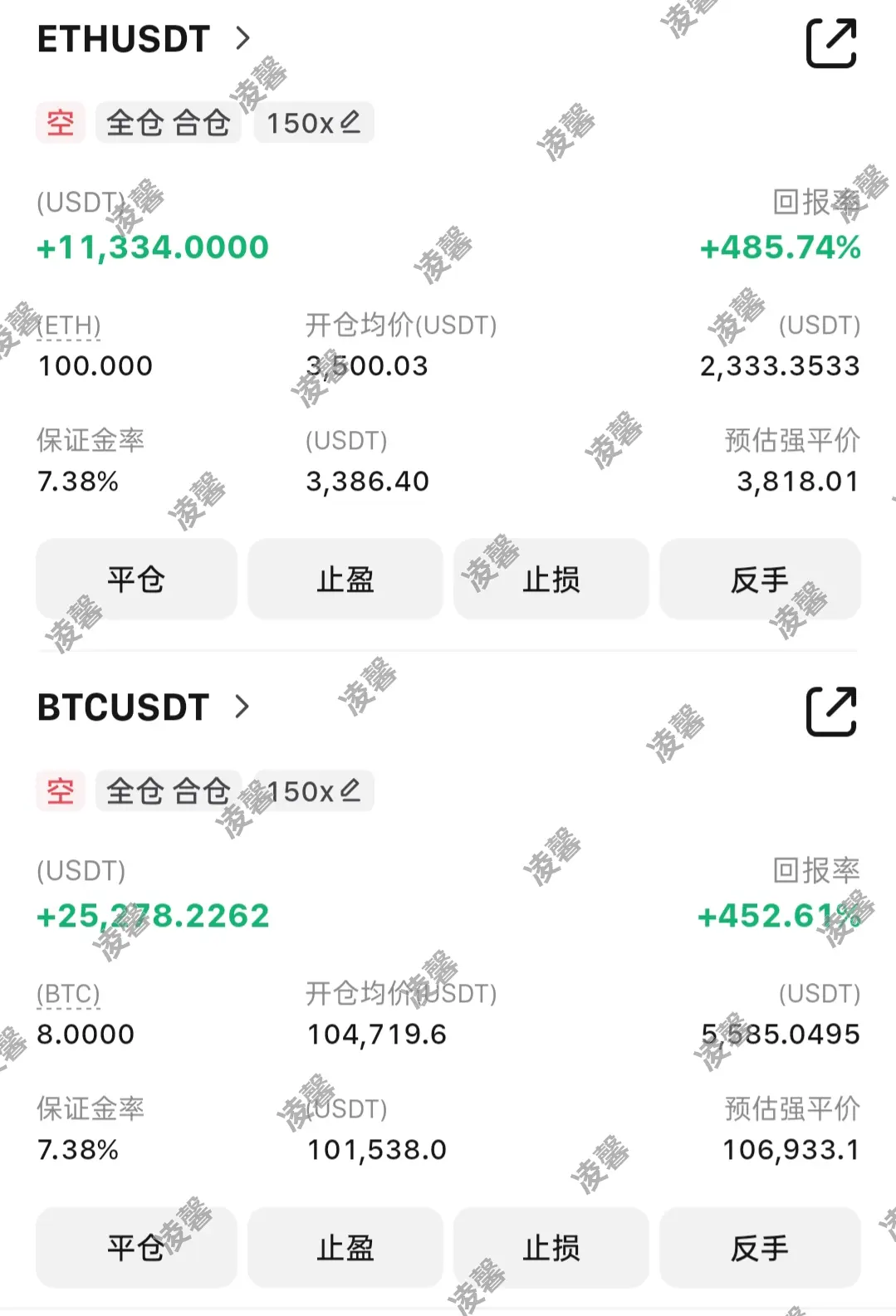Tap 反手 to reverse the BTCUSDT position

(759, 1248)
